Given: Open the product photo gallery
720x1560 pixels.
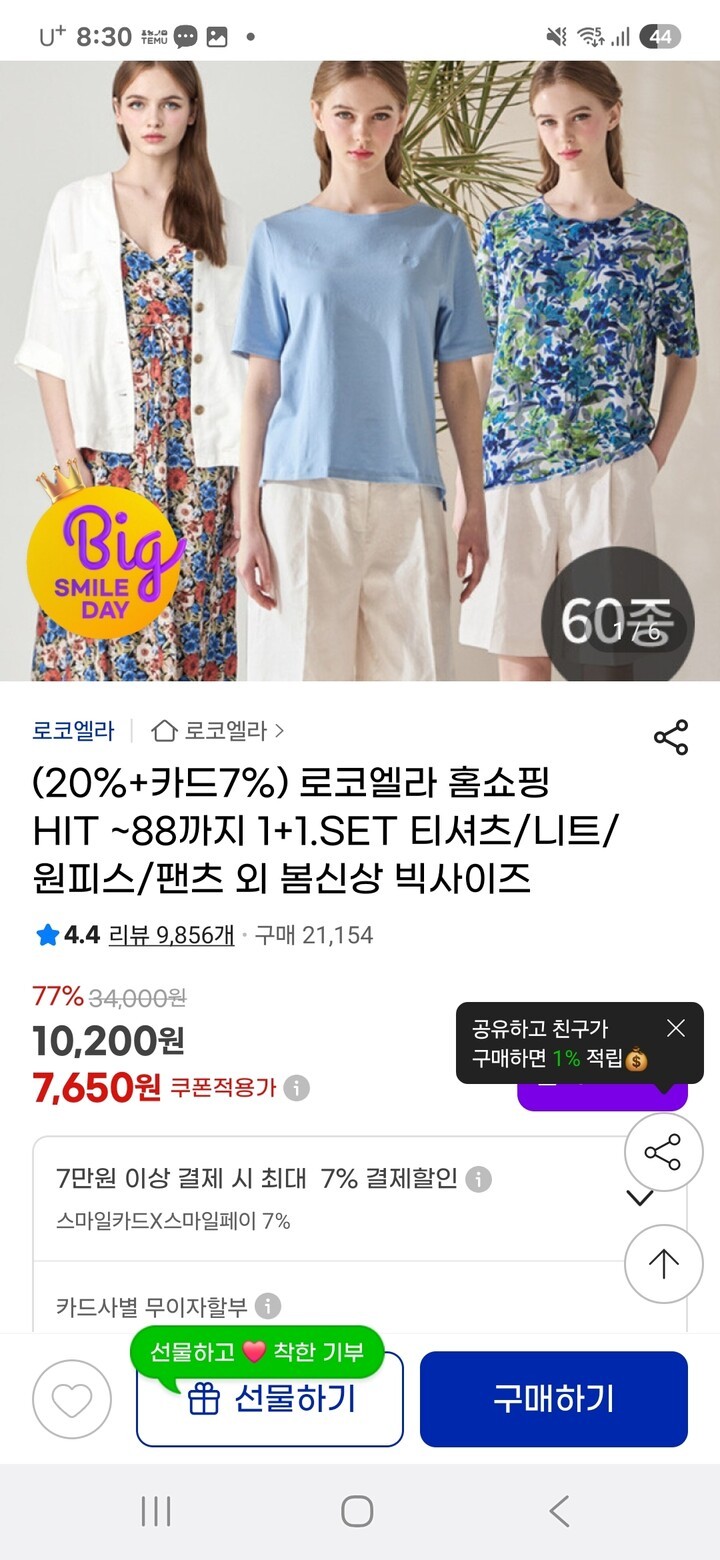Looking at the screenshot, I should [x=360, y=370].
